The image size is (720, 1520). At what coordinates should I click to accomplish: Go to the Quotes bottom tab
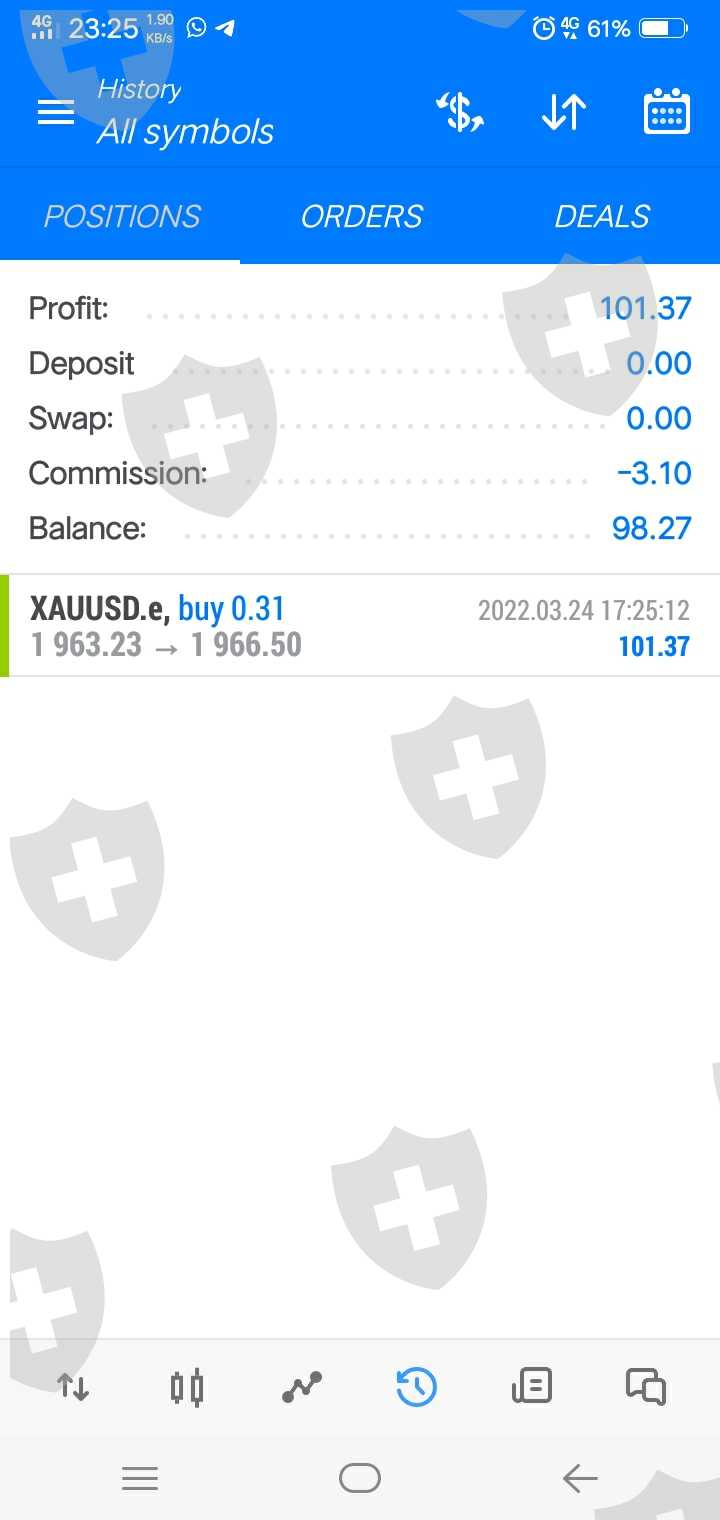(x=73, y=1387)
